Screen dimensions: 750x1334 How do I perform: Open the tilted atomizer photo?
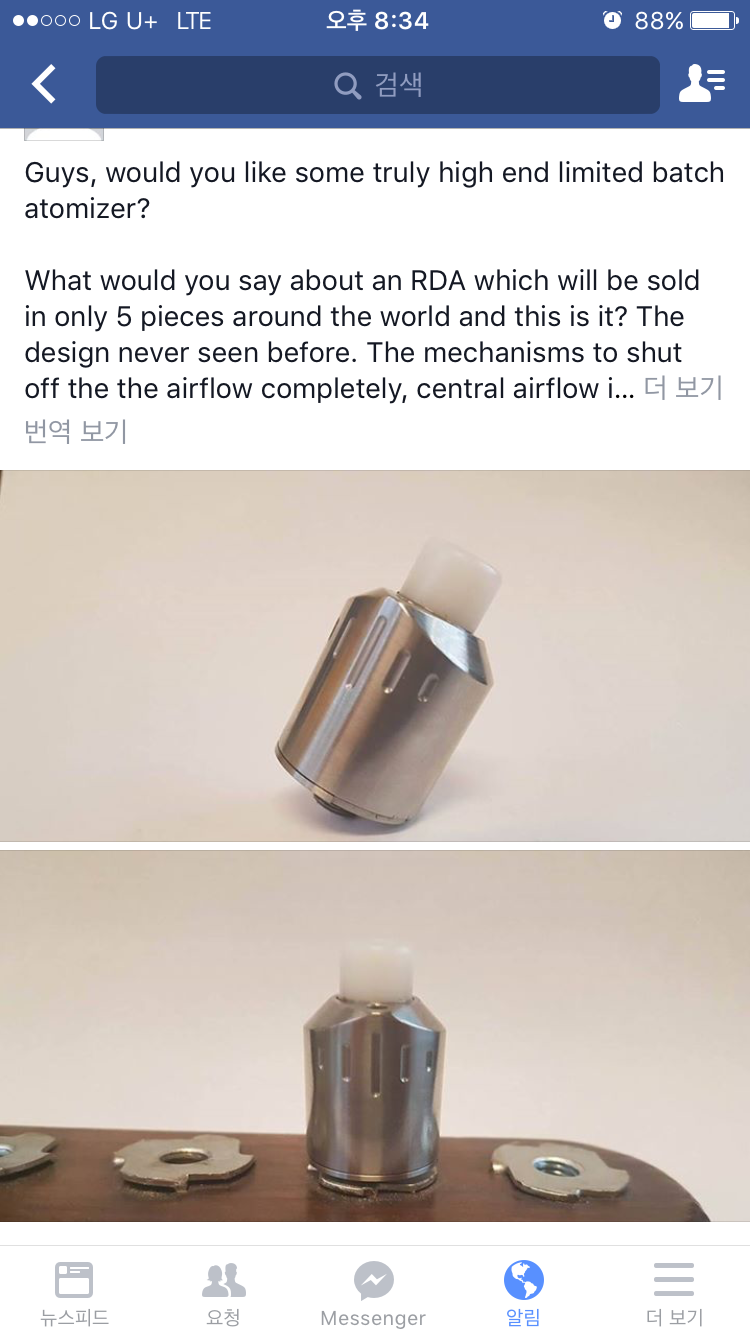pyautogui.click(x=375, y=655)
